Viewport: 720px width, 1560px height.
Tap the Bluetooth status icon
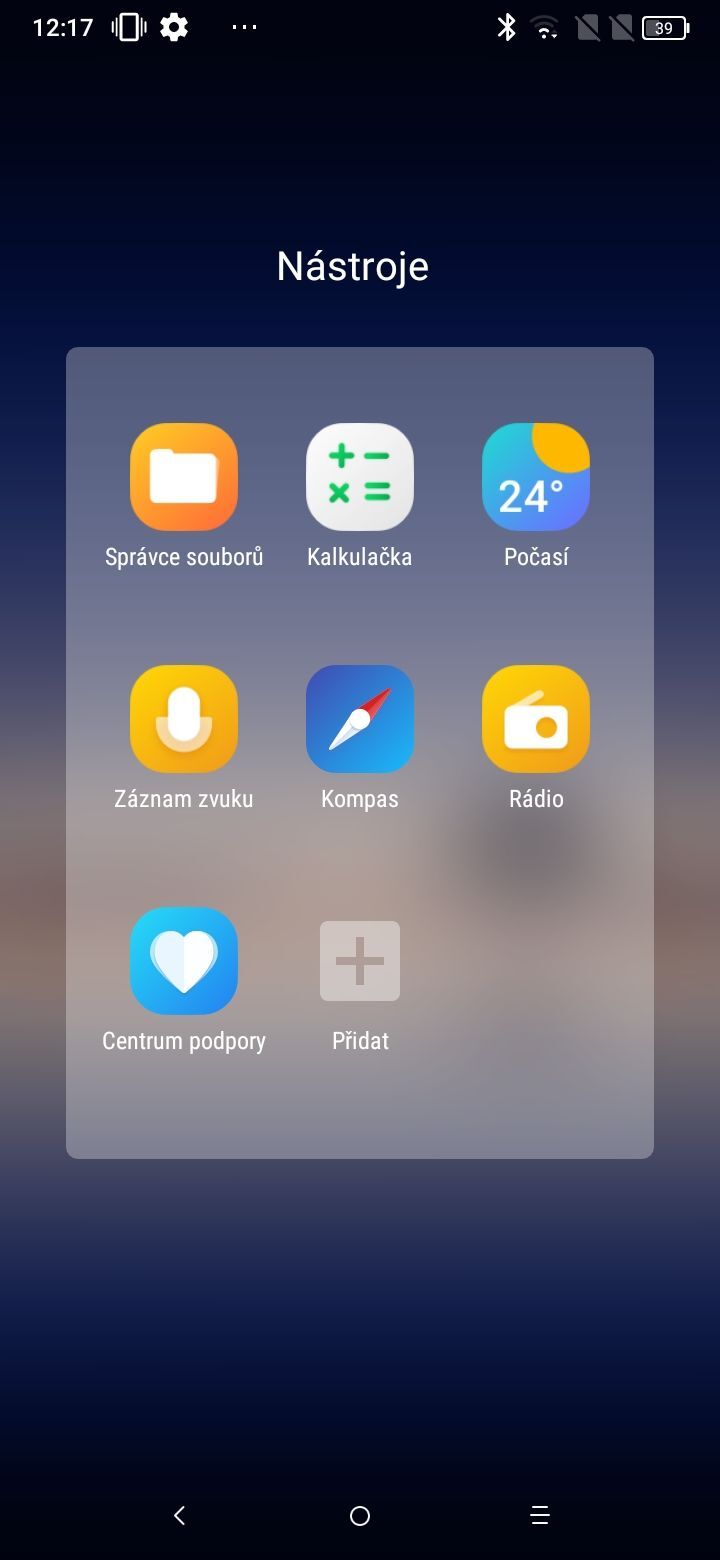pyautogui.click(x=506, y=28)
